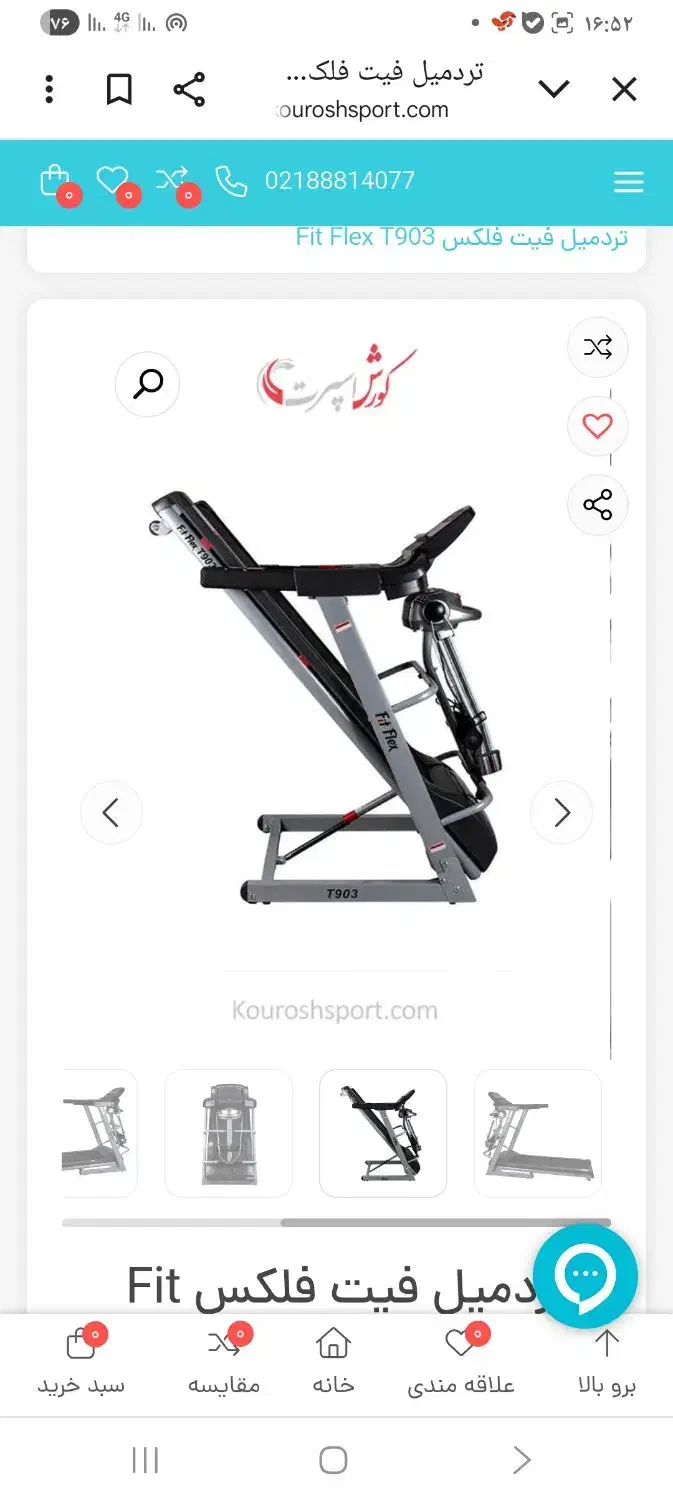673x1500 pixels.
Task: Tap برو بالا to jump to top
Action: [607, 1362]
